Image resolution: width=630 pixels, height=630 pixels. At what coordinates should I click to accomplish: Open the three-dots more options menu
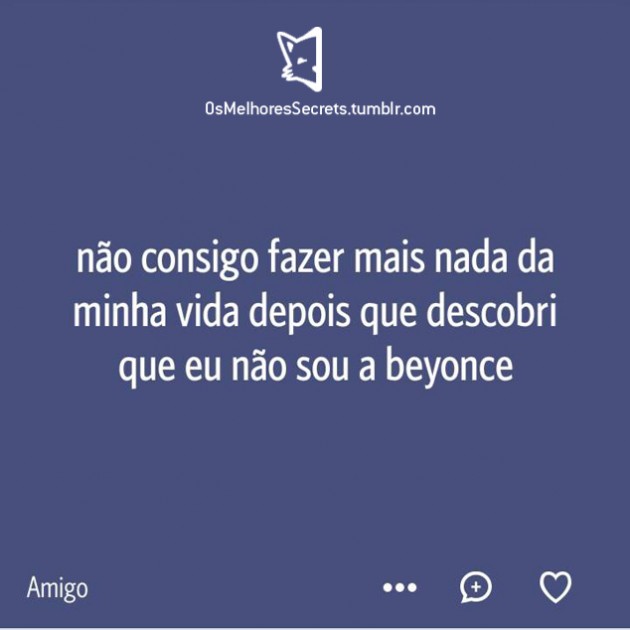click(399, 587)
